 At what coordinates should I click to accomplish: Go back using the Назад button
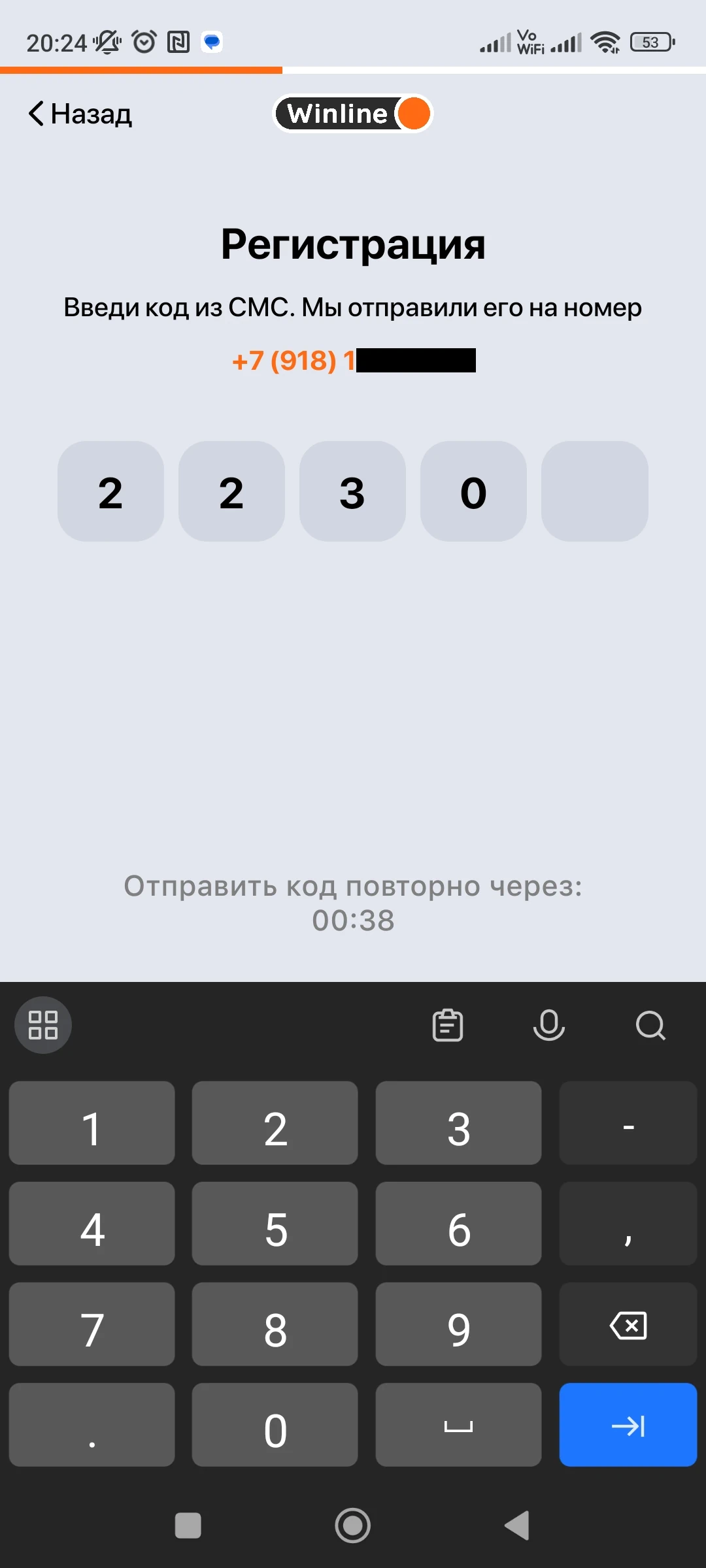[x=80, y=114]
